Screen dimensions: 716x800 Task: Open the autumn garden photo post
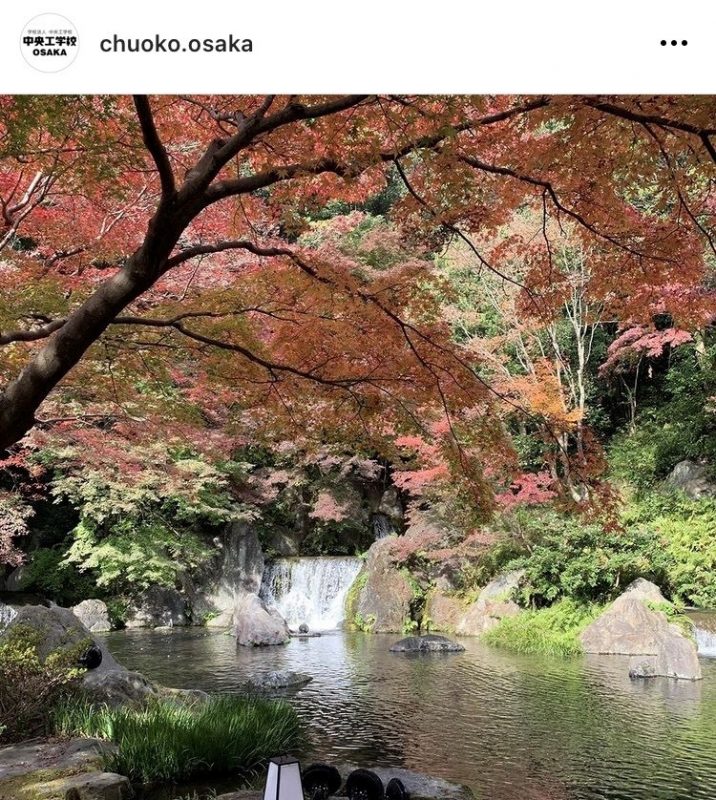(358, 447)
